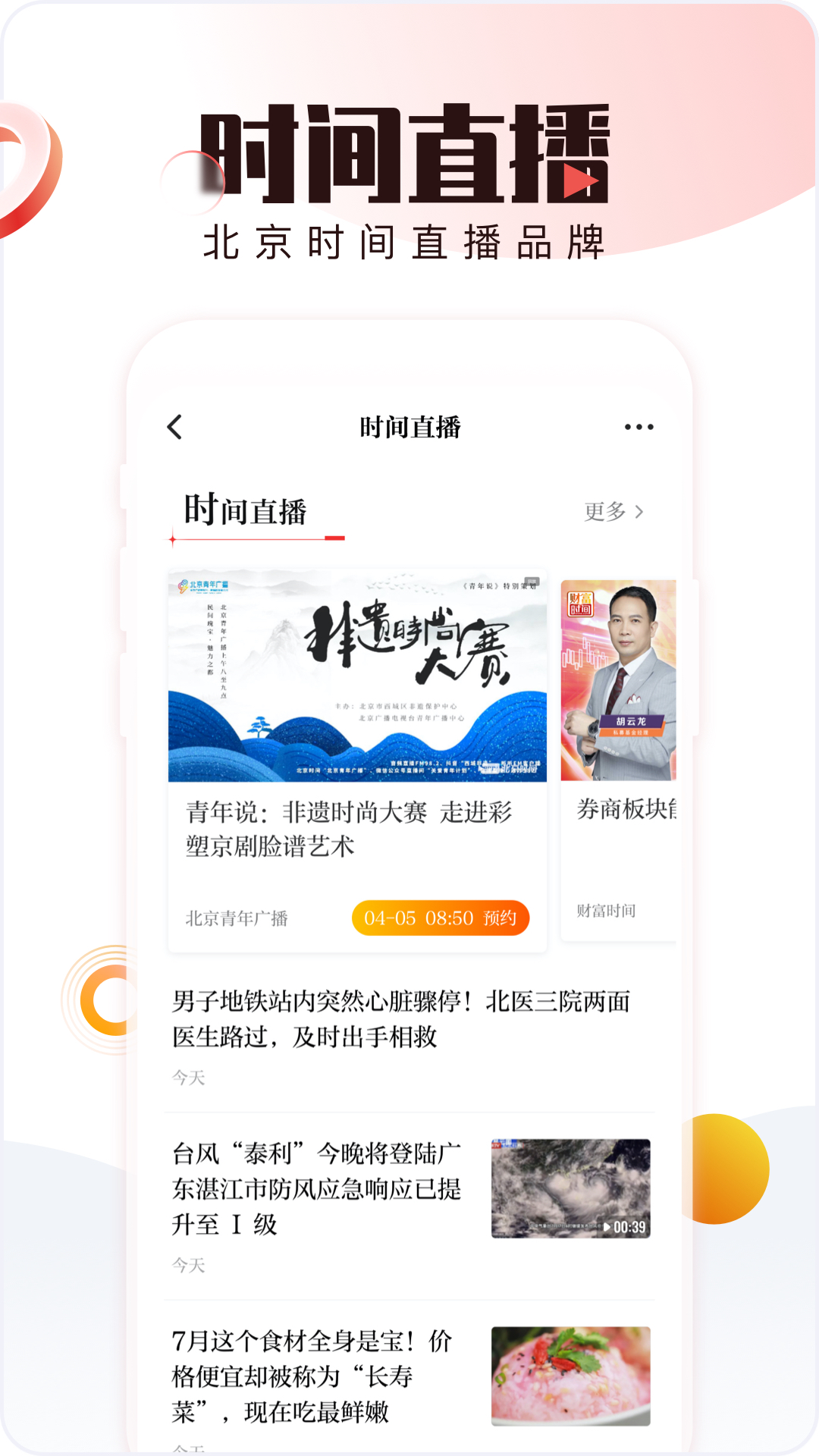Open the three-dot overflow menu

tap(638, 427)
